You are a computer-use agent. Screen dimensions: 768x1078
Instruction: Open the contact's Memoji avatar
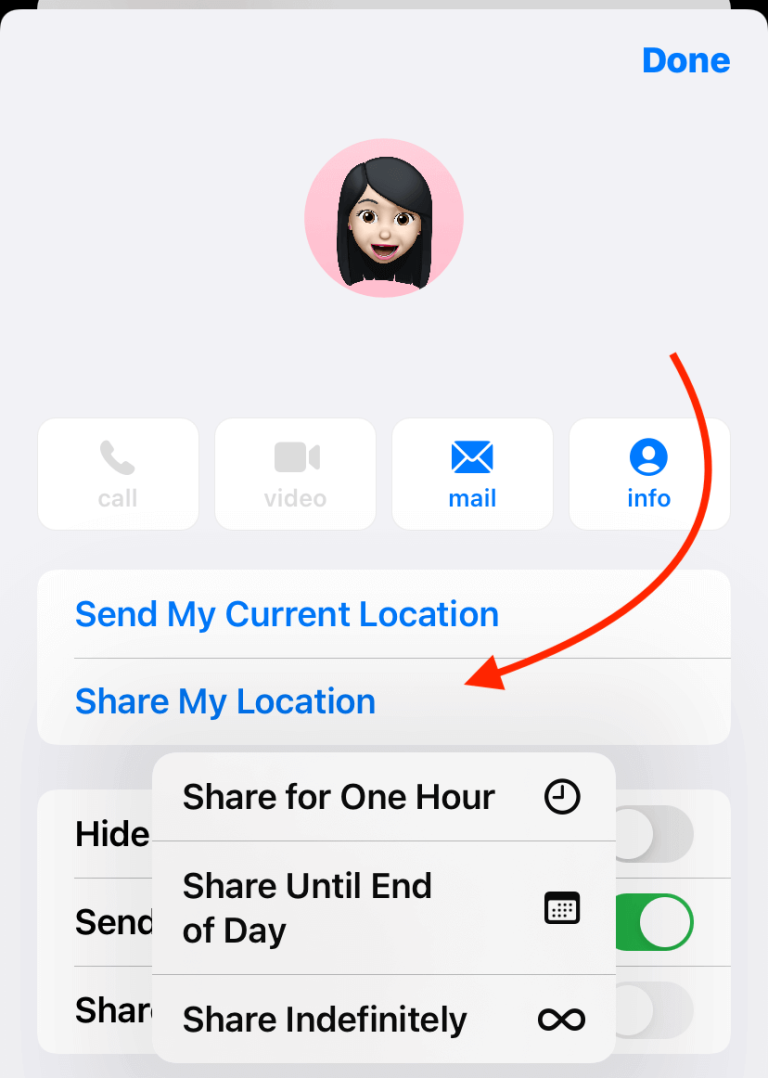(x=384, y=217)
